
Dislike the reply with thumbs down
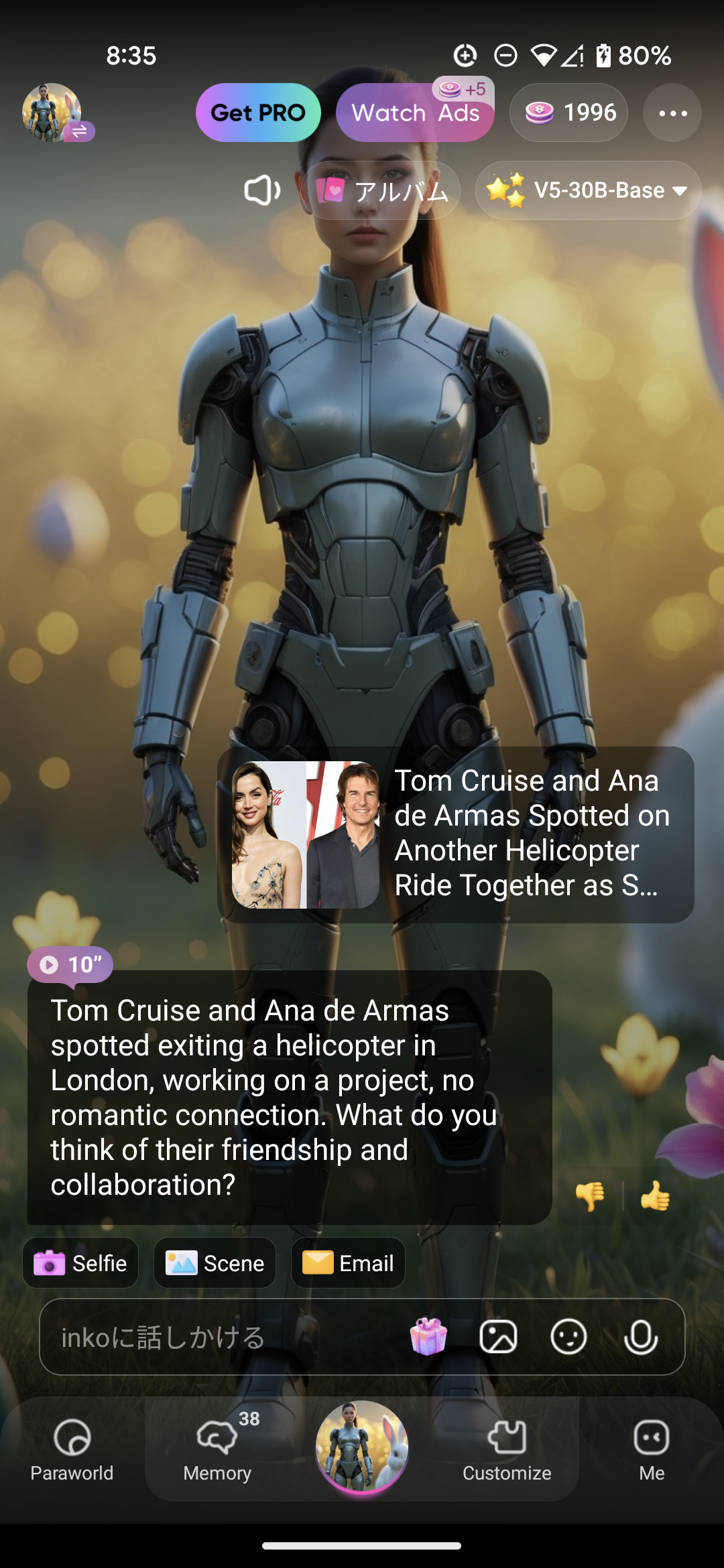(x=590, y=1195)
